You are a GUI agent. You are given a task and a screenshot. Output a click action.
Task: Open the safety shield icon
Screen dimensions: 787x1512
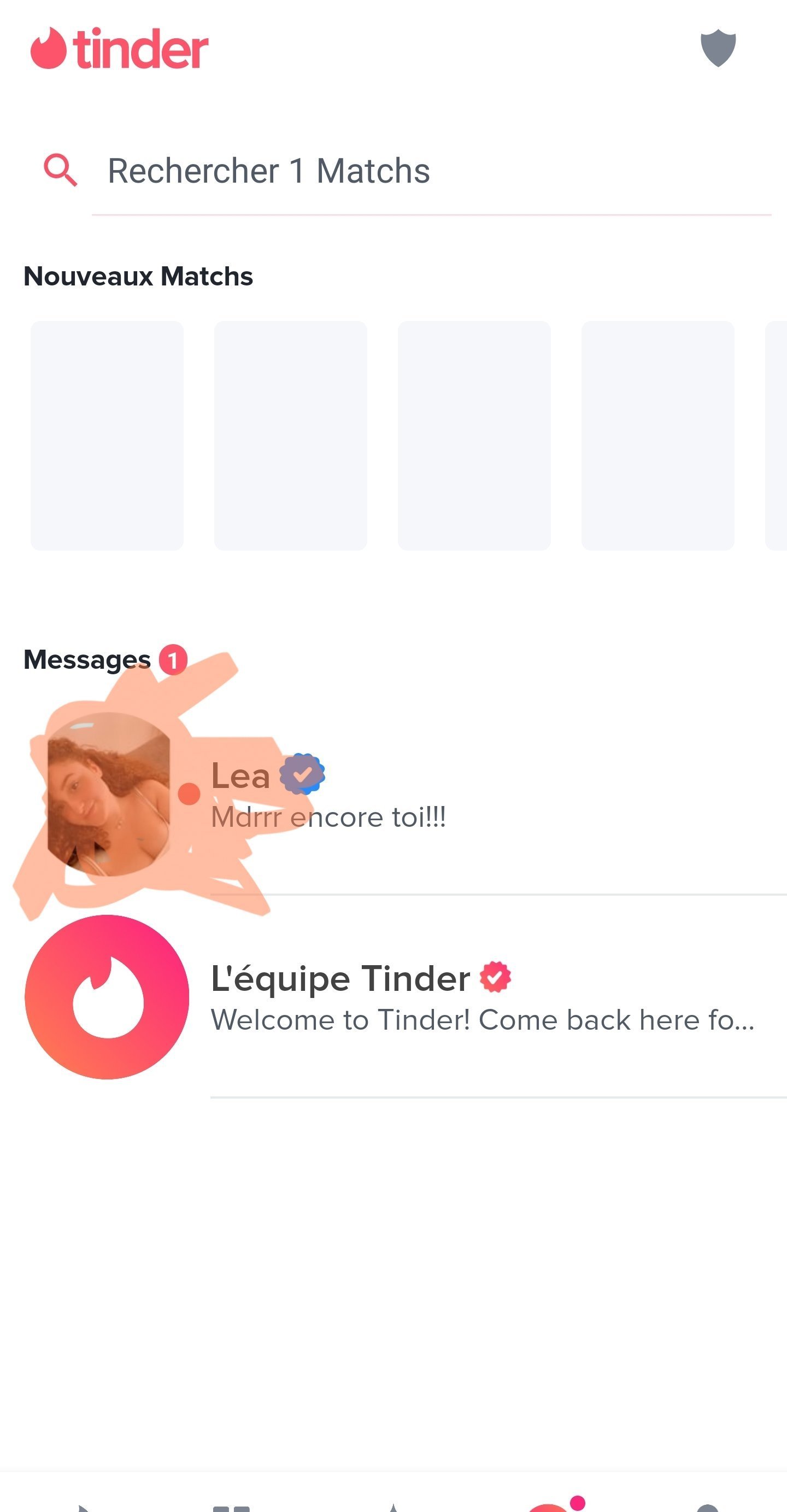pos(717,48)
